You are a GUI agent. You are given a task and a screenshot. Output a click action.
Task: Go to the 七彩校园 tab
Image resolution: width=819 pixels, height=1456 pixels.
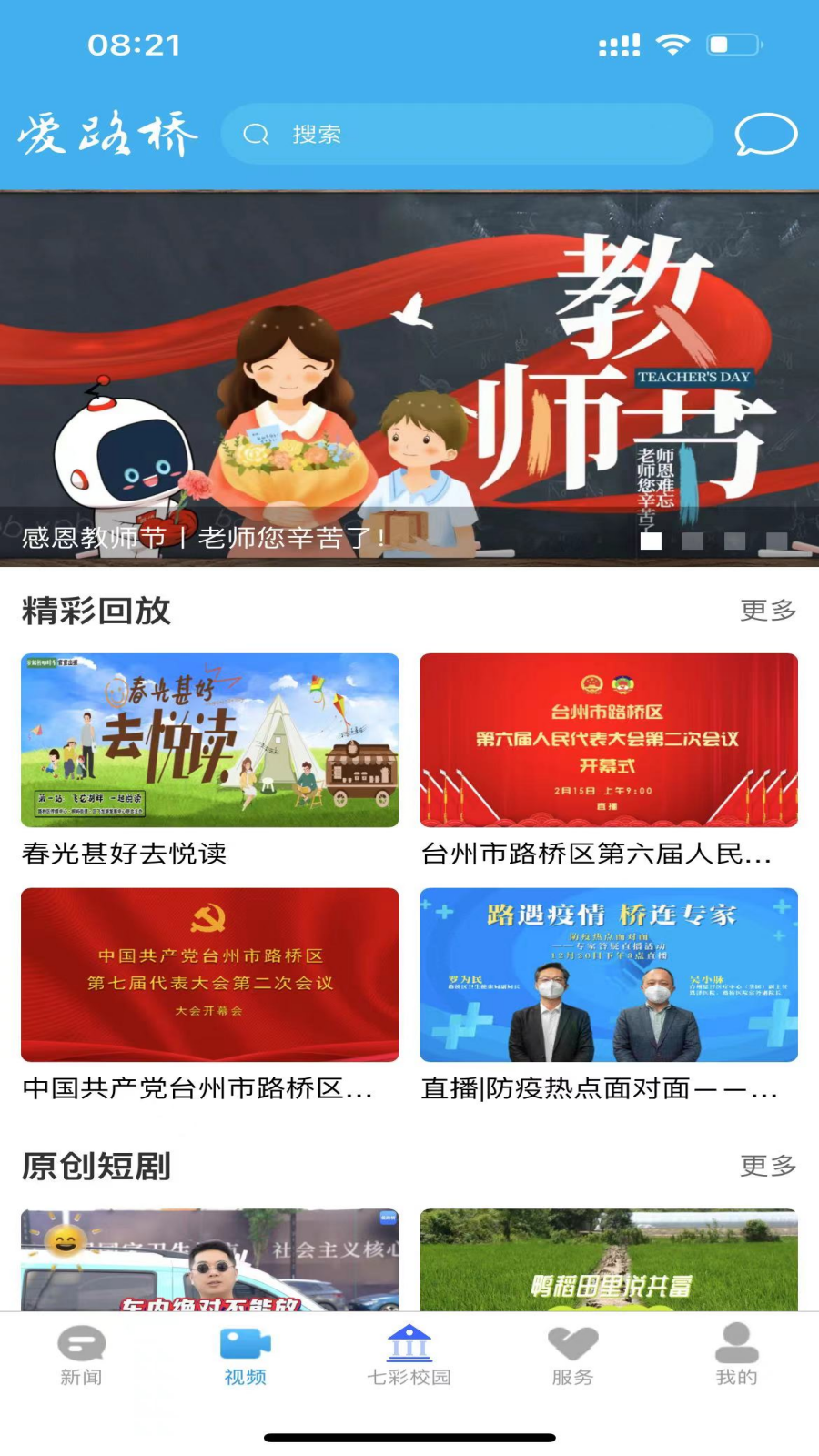coord(409,1356)
